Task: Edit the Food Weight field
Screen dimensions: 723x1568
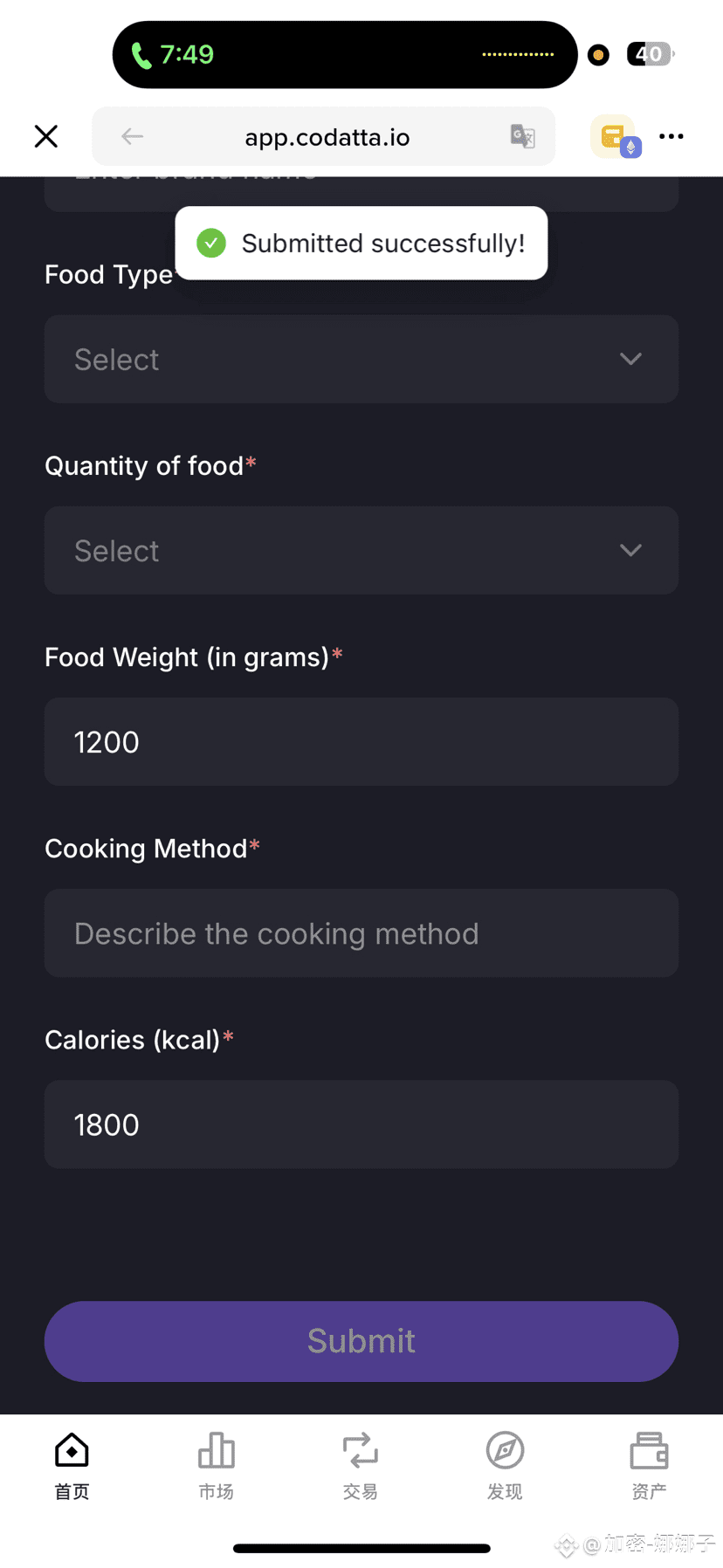Action: (361, 741)
